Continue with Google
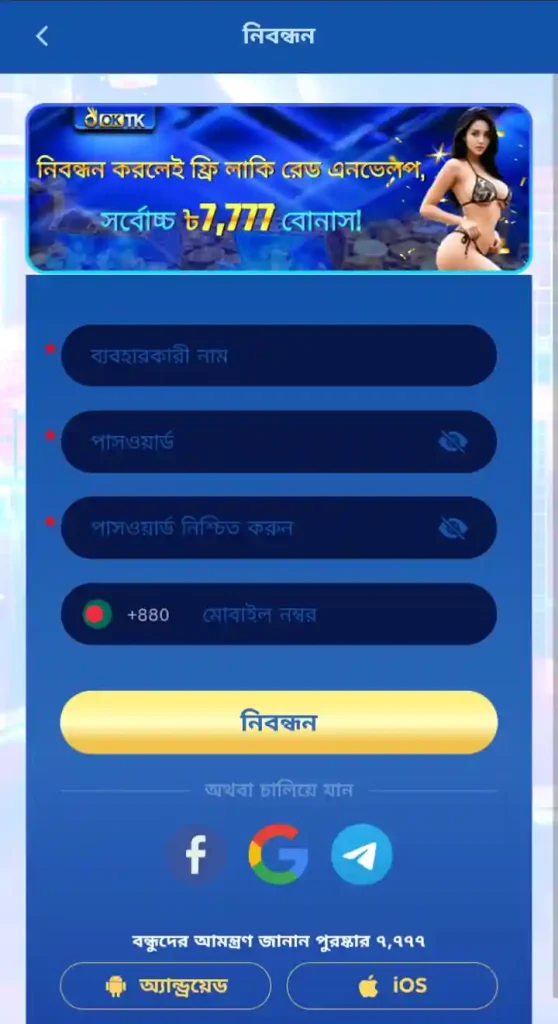 pyautogui.click(x=278, y=854)
